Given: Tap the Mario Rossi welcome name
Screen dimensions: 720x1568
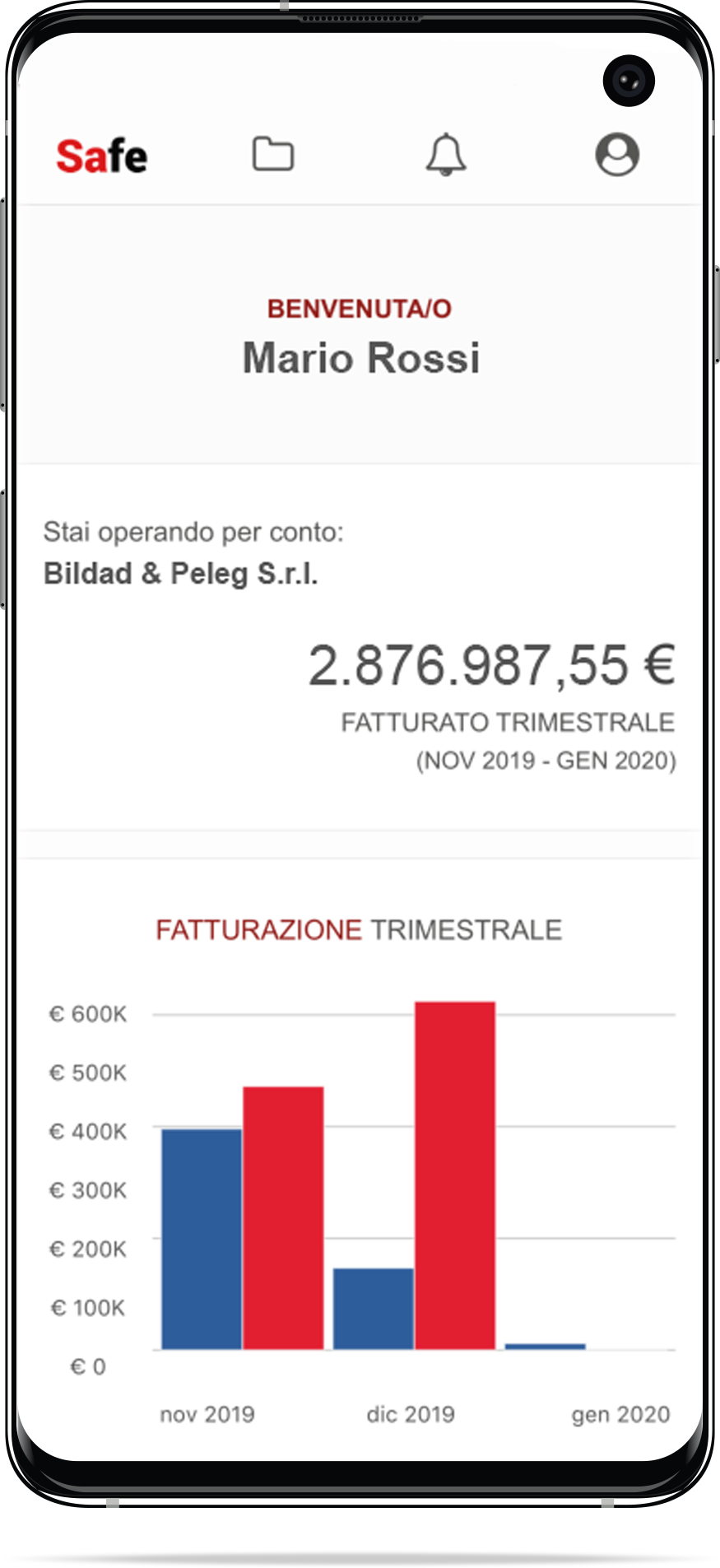Looking at the screenshot, I should 362,357.
